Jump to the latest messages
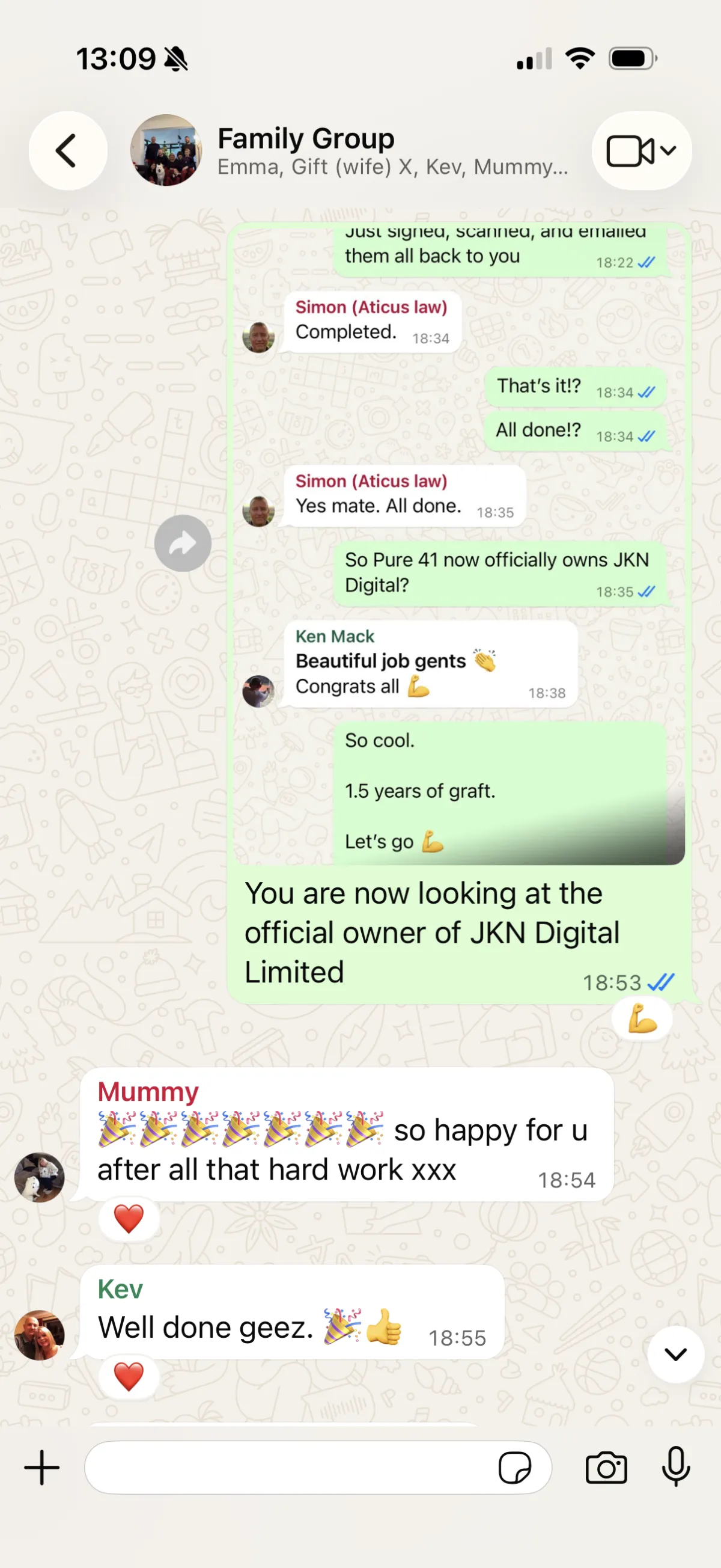This screenshot has height=1568, width=721. pyautogui.click(x=675, y=1354)
